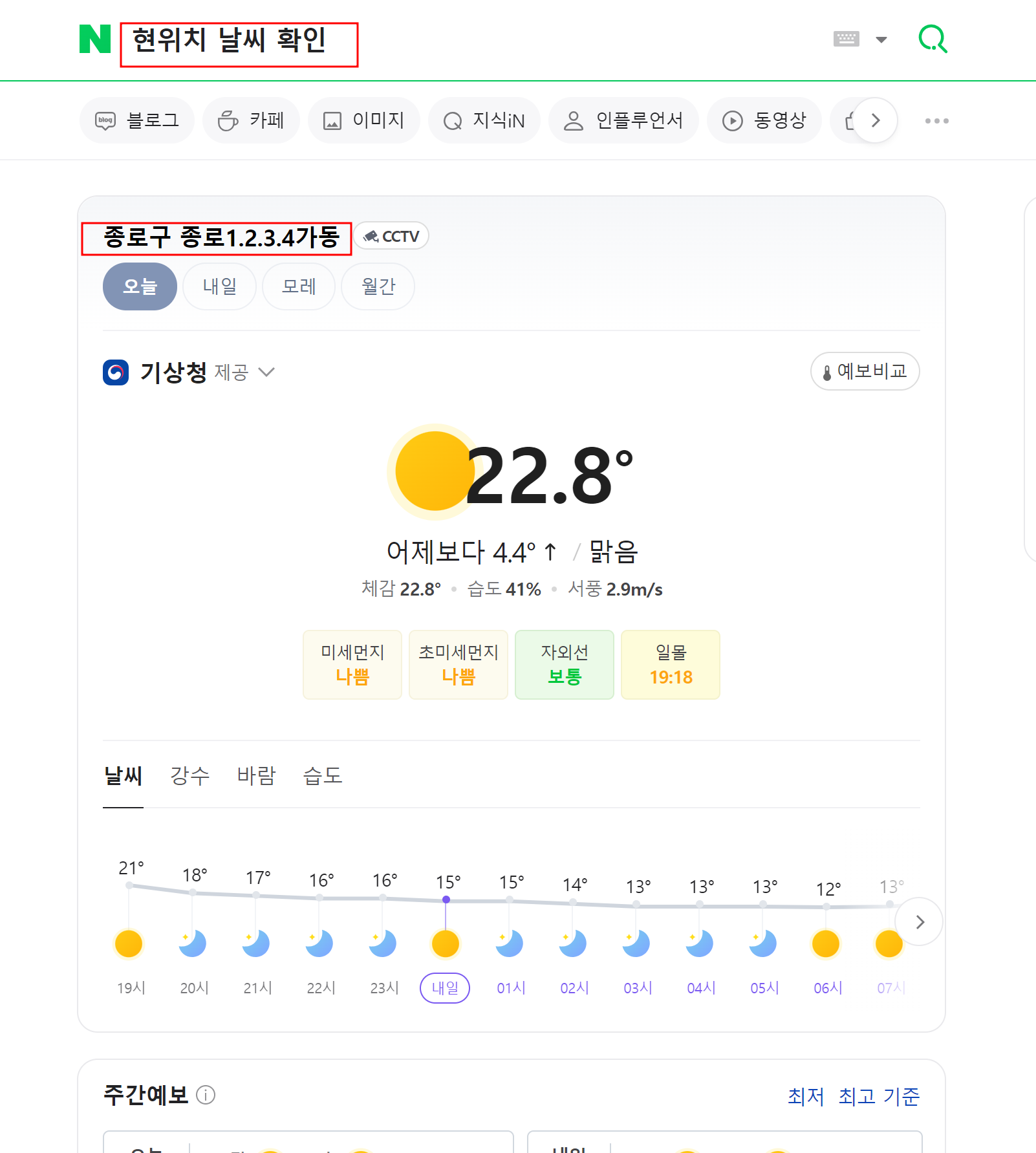Expand the 기상청 제공 provider dropdown
Screen dimensions: 1036x1153
(266, 372)
